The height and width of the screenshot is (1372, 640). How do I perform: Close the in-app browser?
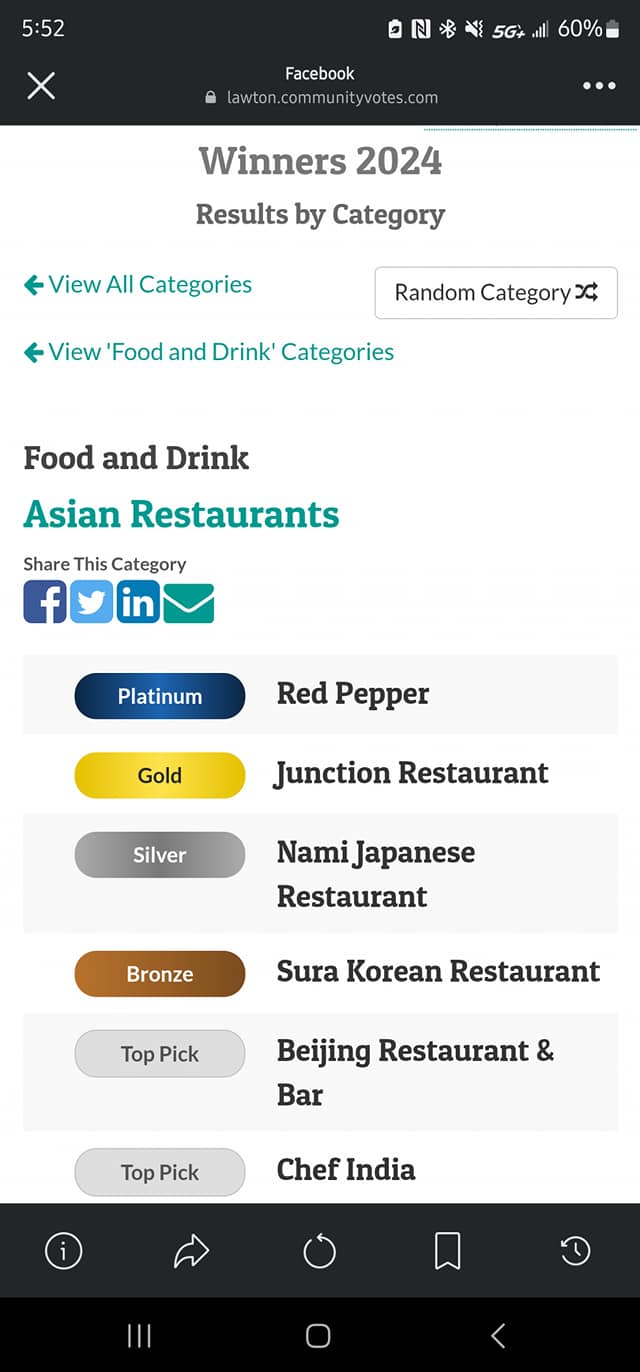coord(41,86)
